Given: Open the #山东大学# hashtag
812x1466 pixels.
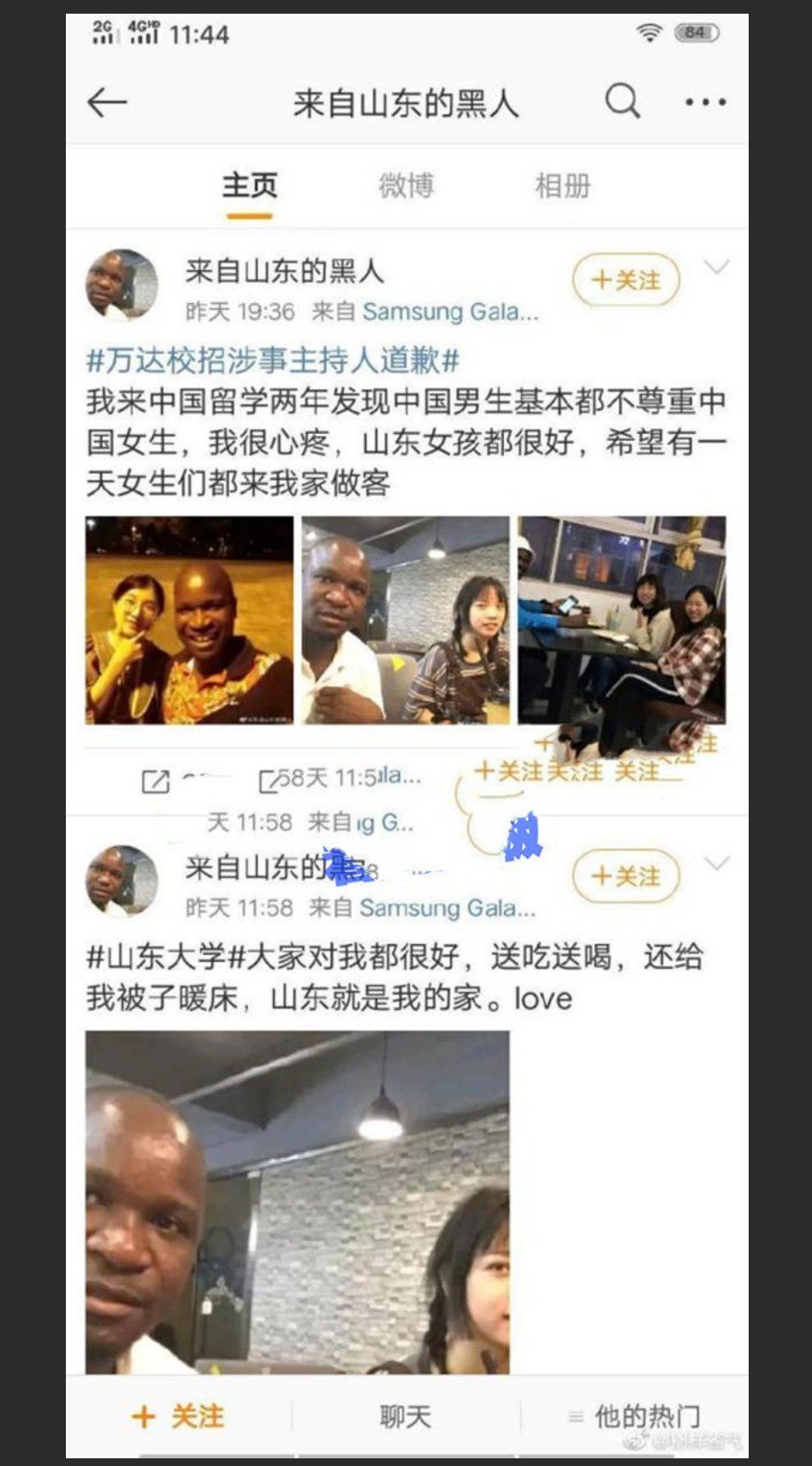Looking at the screenshot, I should tap(158, 957).
